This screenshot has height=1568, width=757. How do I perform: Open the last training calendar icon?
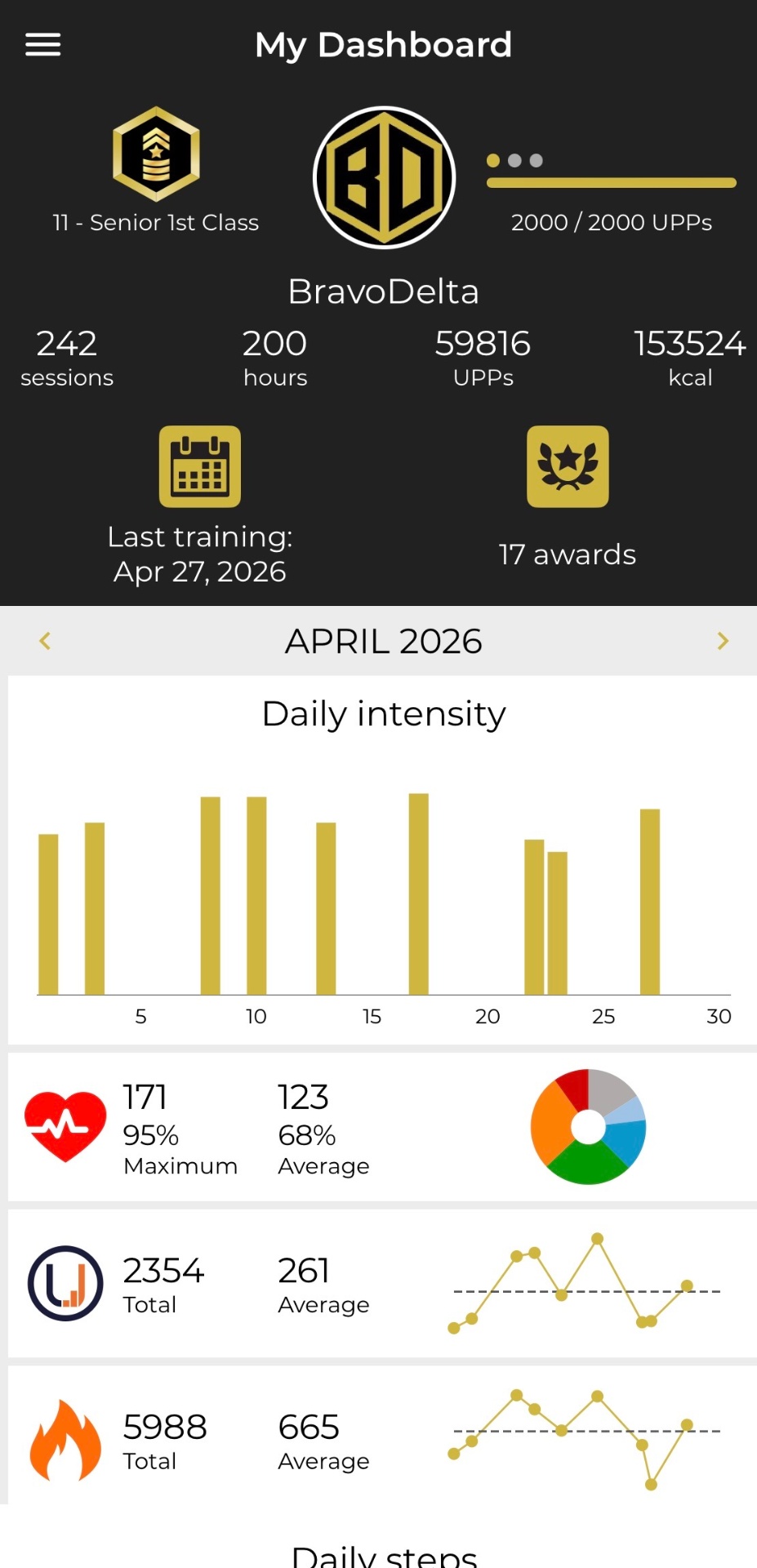click(x=200, y=466)
